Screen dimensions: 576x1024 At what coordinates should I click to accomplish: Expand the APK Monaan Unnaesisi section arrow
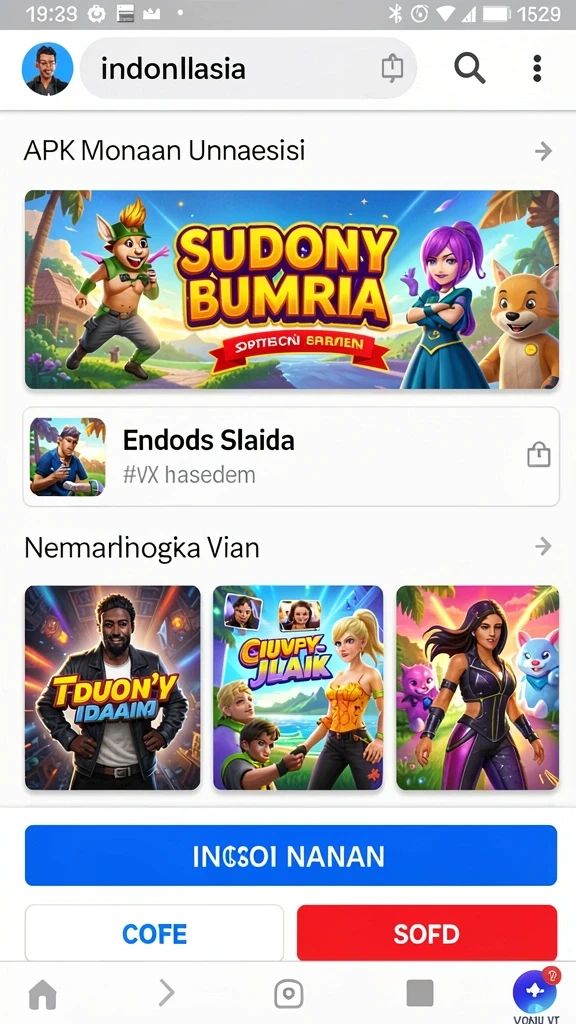pyautogui.click(x=543, y=152)
